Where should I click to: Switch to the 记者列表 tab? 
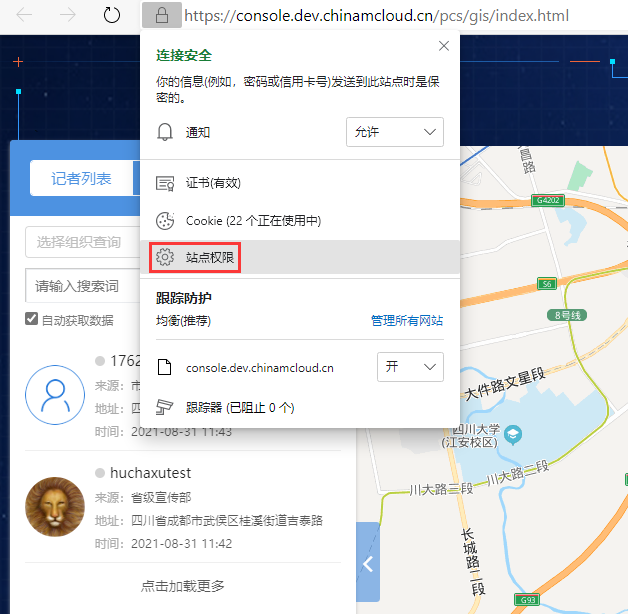[x=82, y=178]
